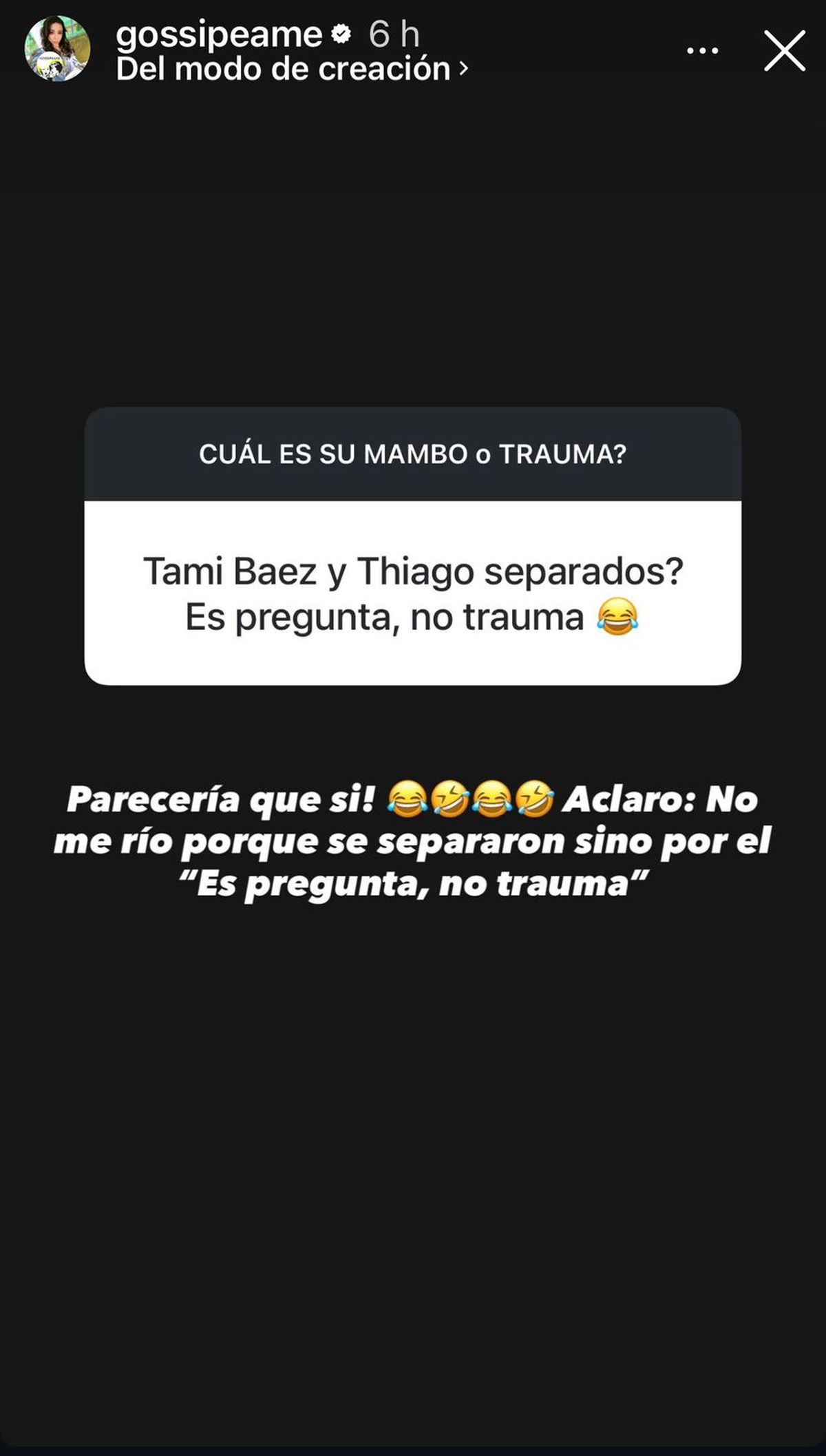Open the 'Del modo de creación' link
The height and width of the screenshot is (1456, 826).
coord(293,69)
